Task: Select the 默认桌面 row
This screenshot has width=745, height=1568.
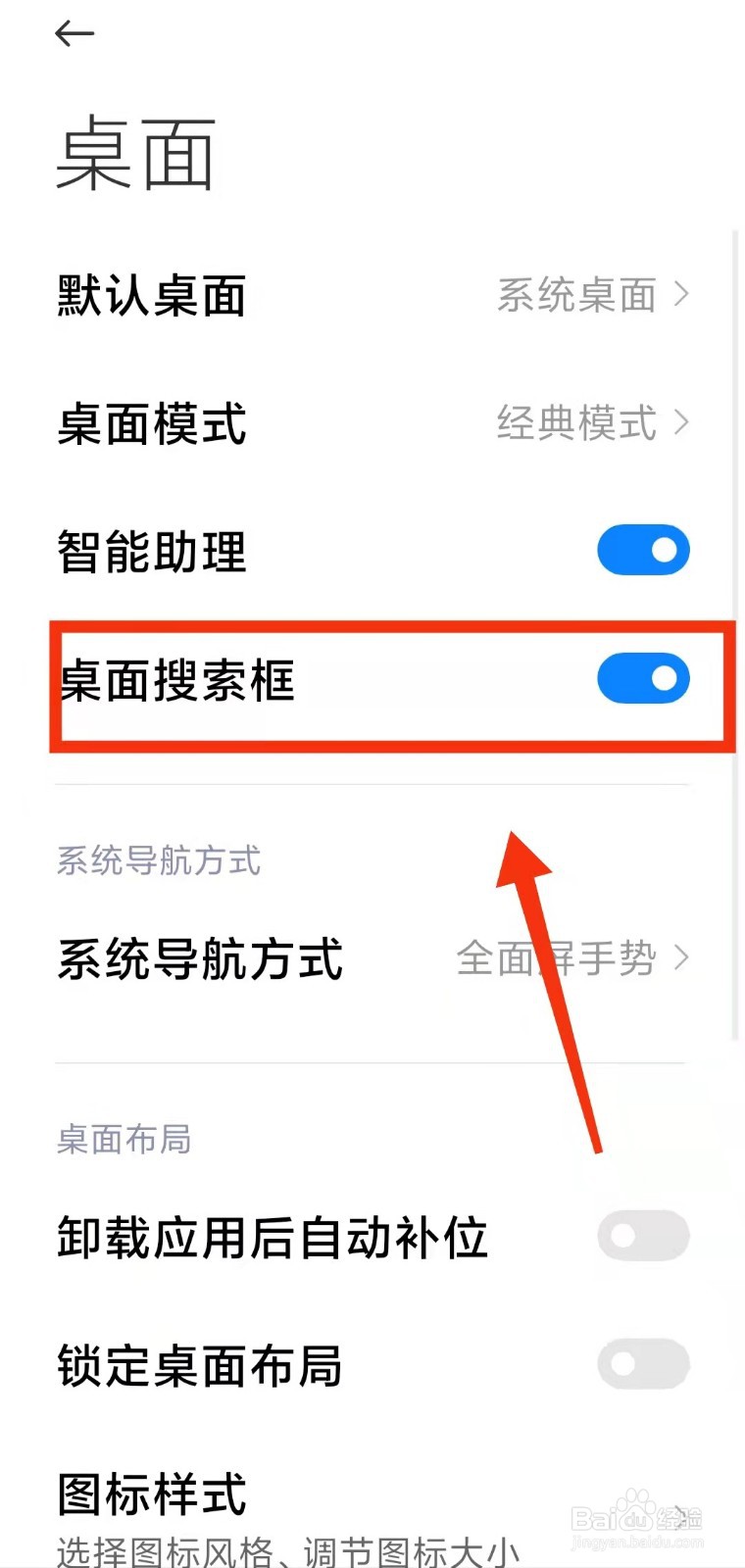Action: coord(149,296)
